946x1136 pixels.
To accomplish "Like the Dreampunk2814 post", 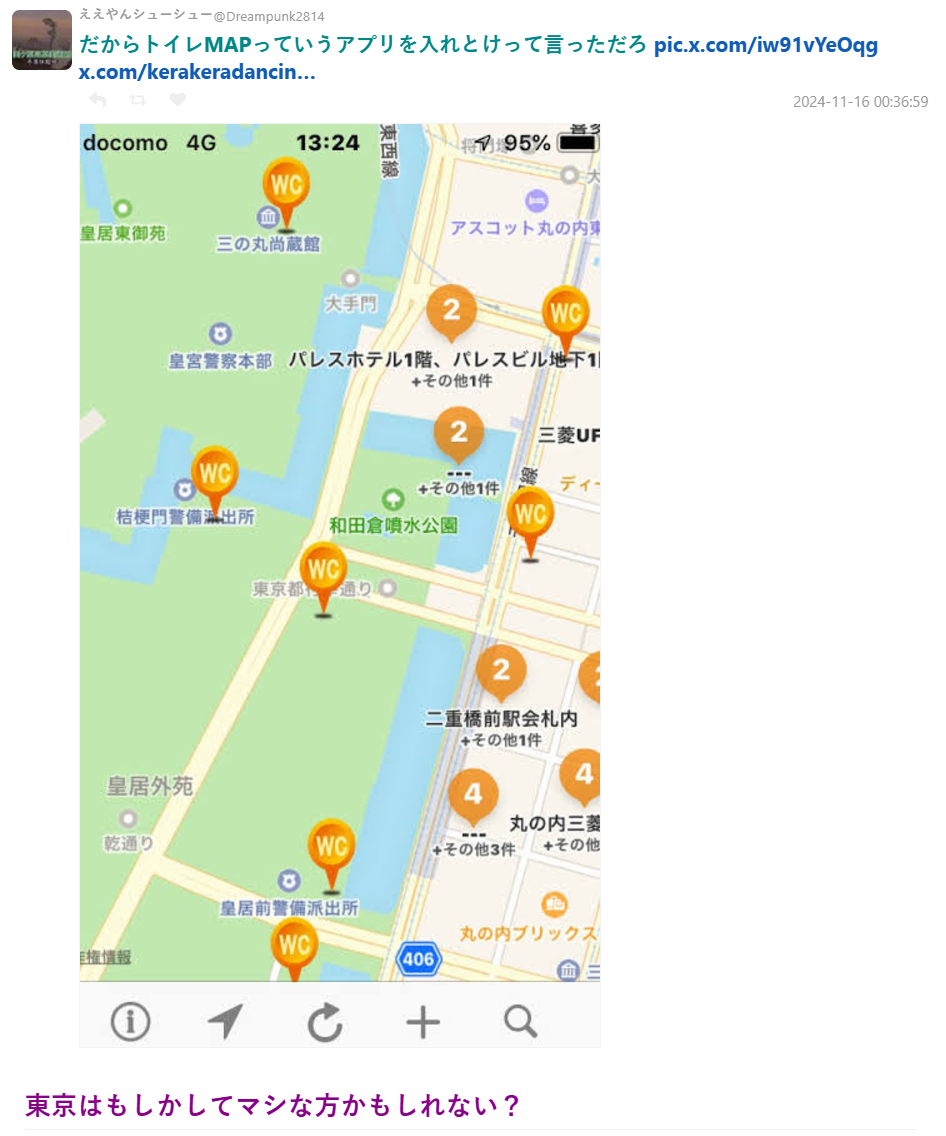I will (177, 100).
